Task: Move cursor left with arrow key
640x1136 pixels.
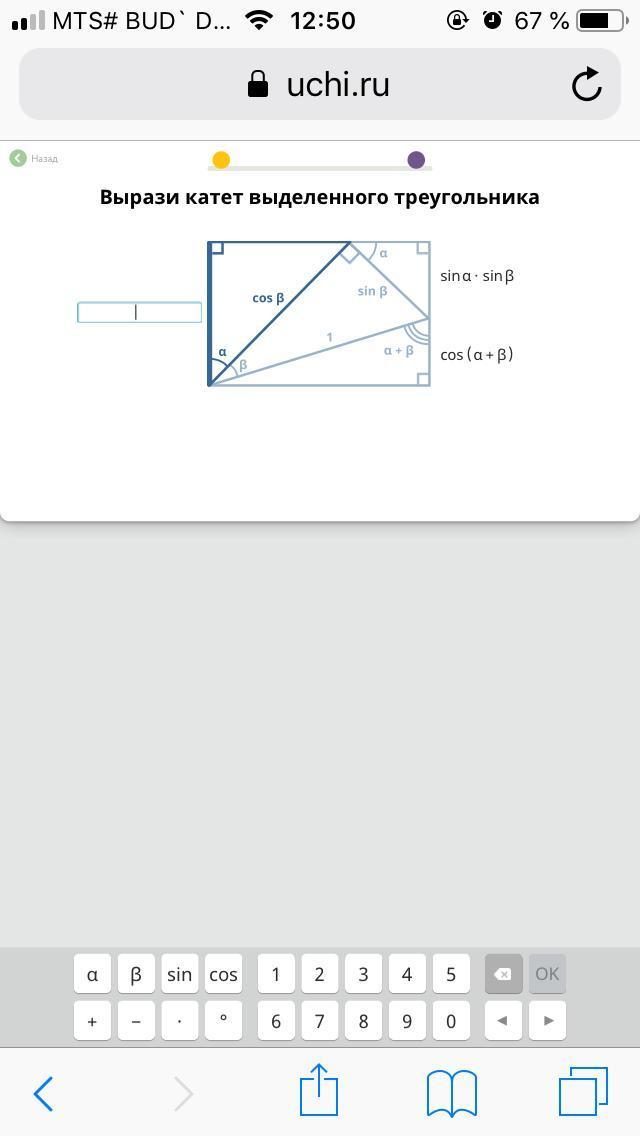Action: pos(503,1021)
